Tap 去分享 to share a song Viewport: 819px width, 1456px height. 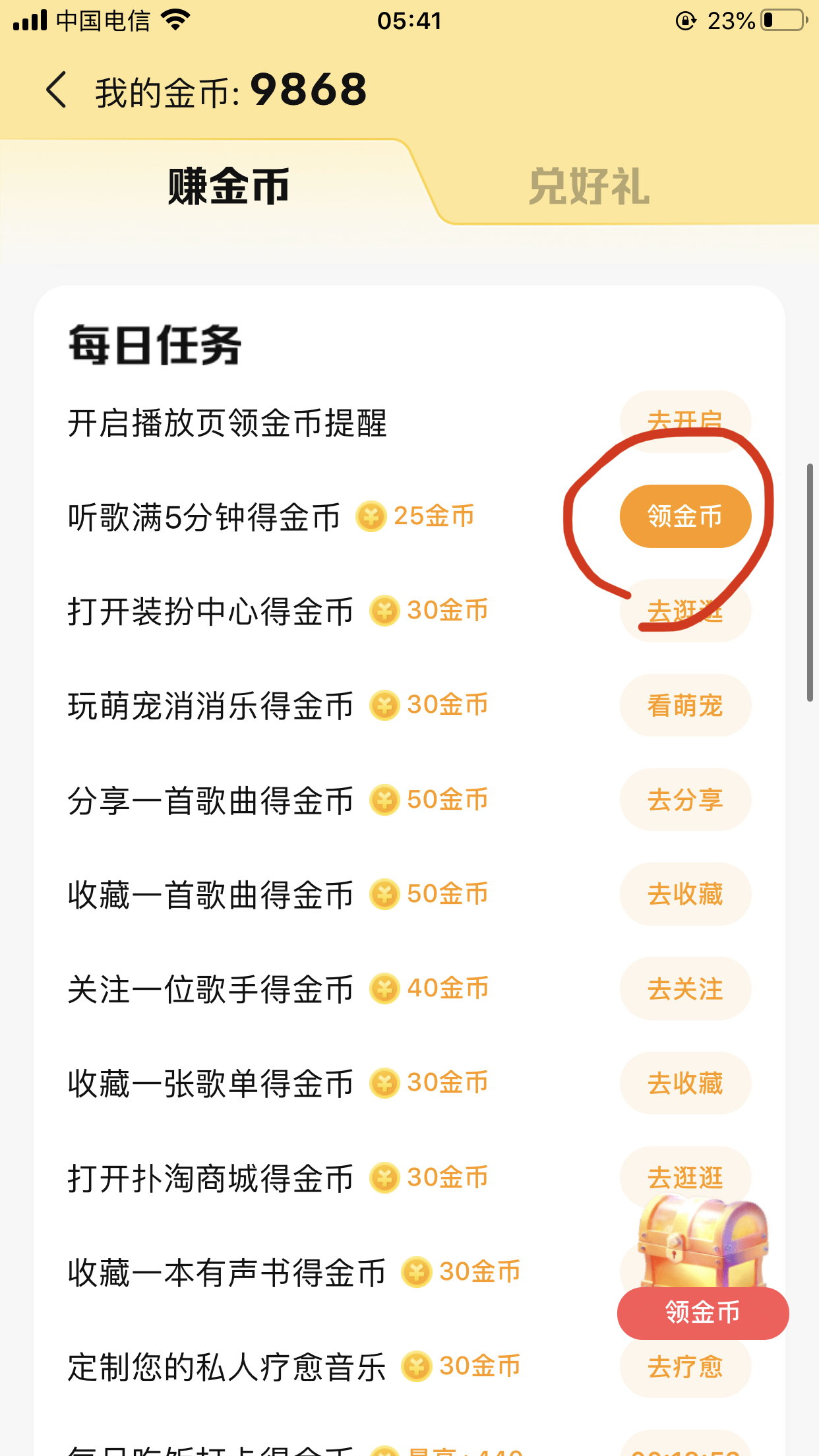pos(685,800)
